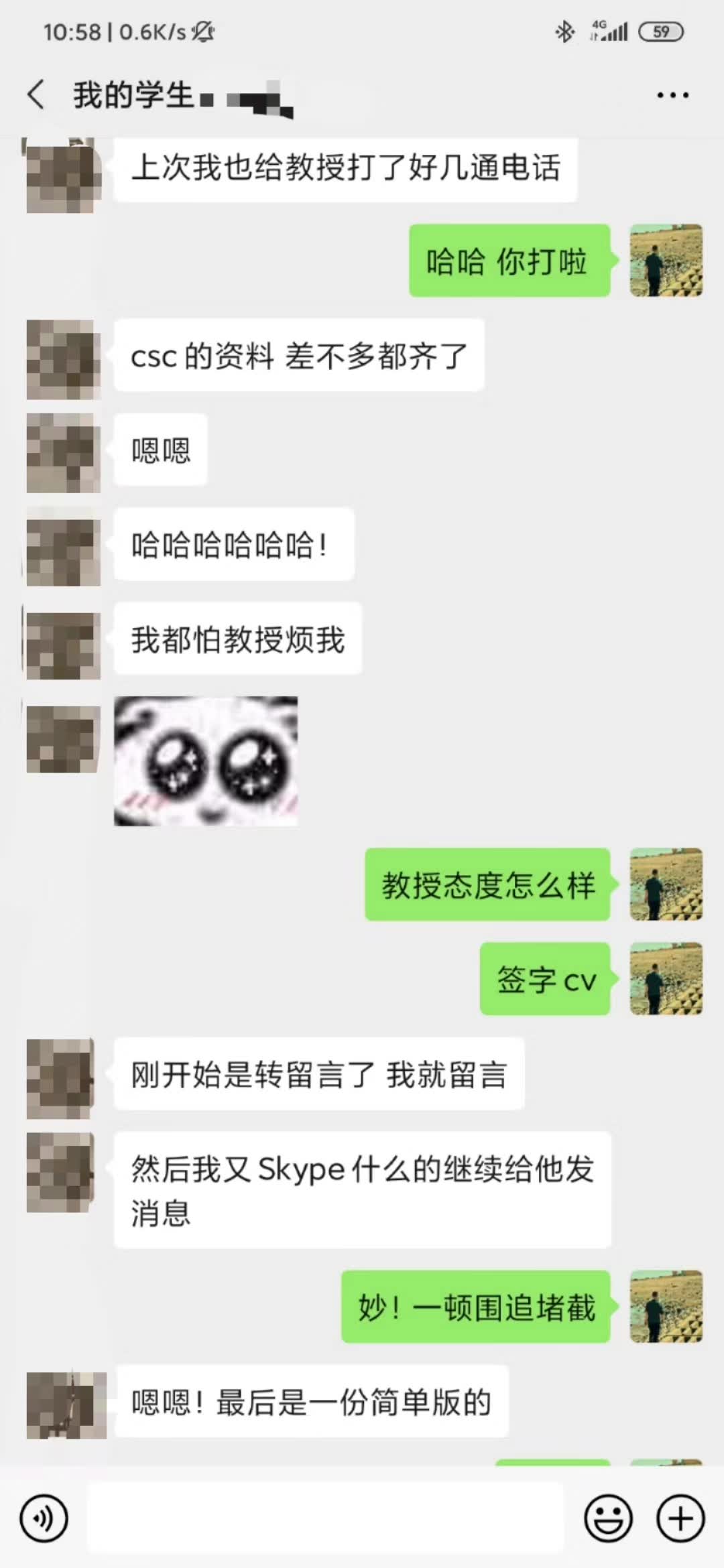Screen dimensions: 724x1568
Task: Open contact avatar beside csc 的资料 message
Action: click(x=64, y=360)
